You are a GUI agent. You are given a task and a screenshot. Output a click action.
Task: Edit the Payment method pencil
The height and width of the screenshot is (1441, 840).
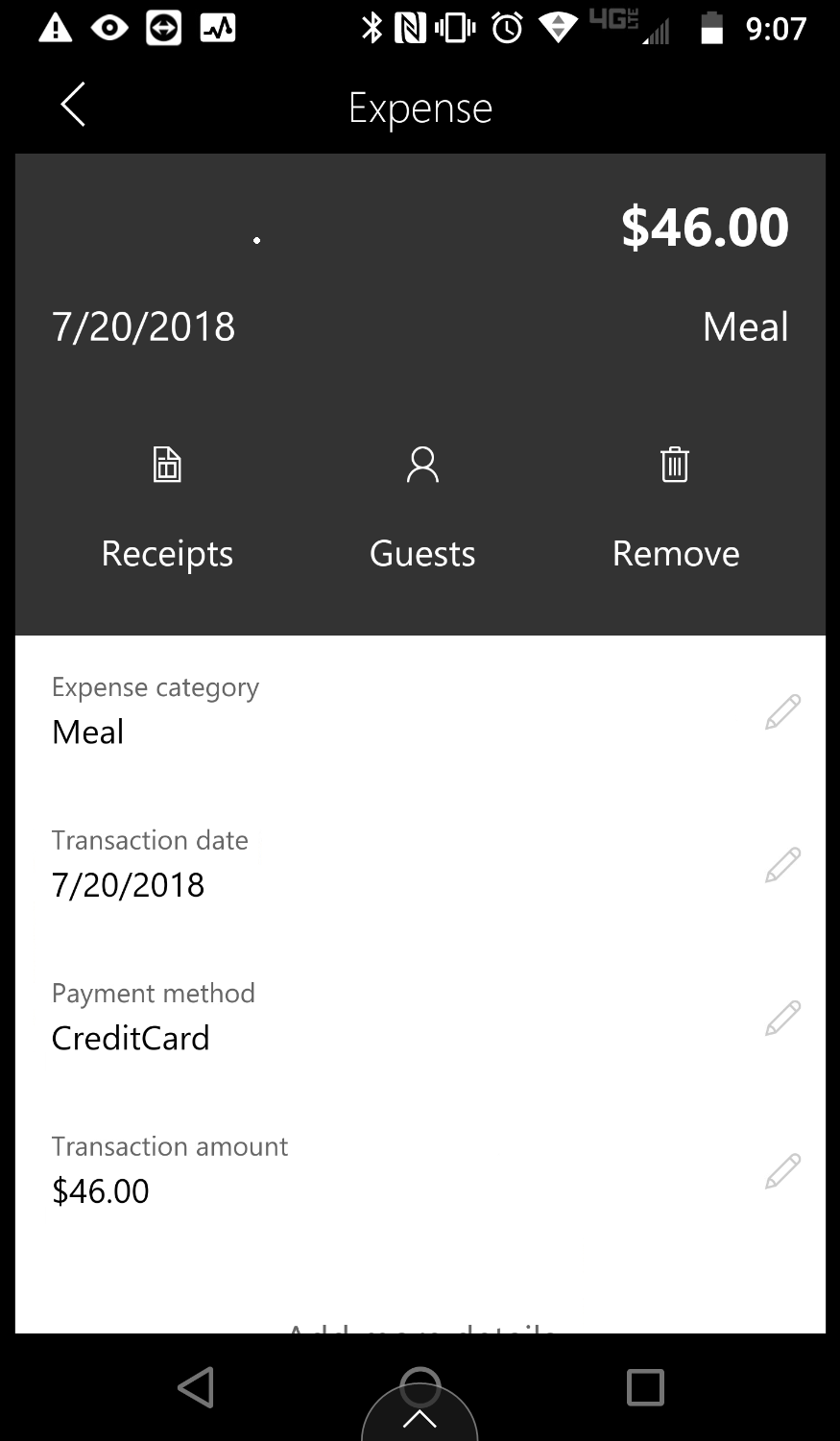pyautogui.click(x=782, y=1019)
